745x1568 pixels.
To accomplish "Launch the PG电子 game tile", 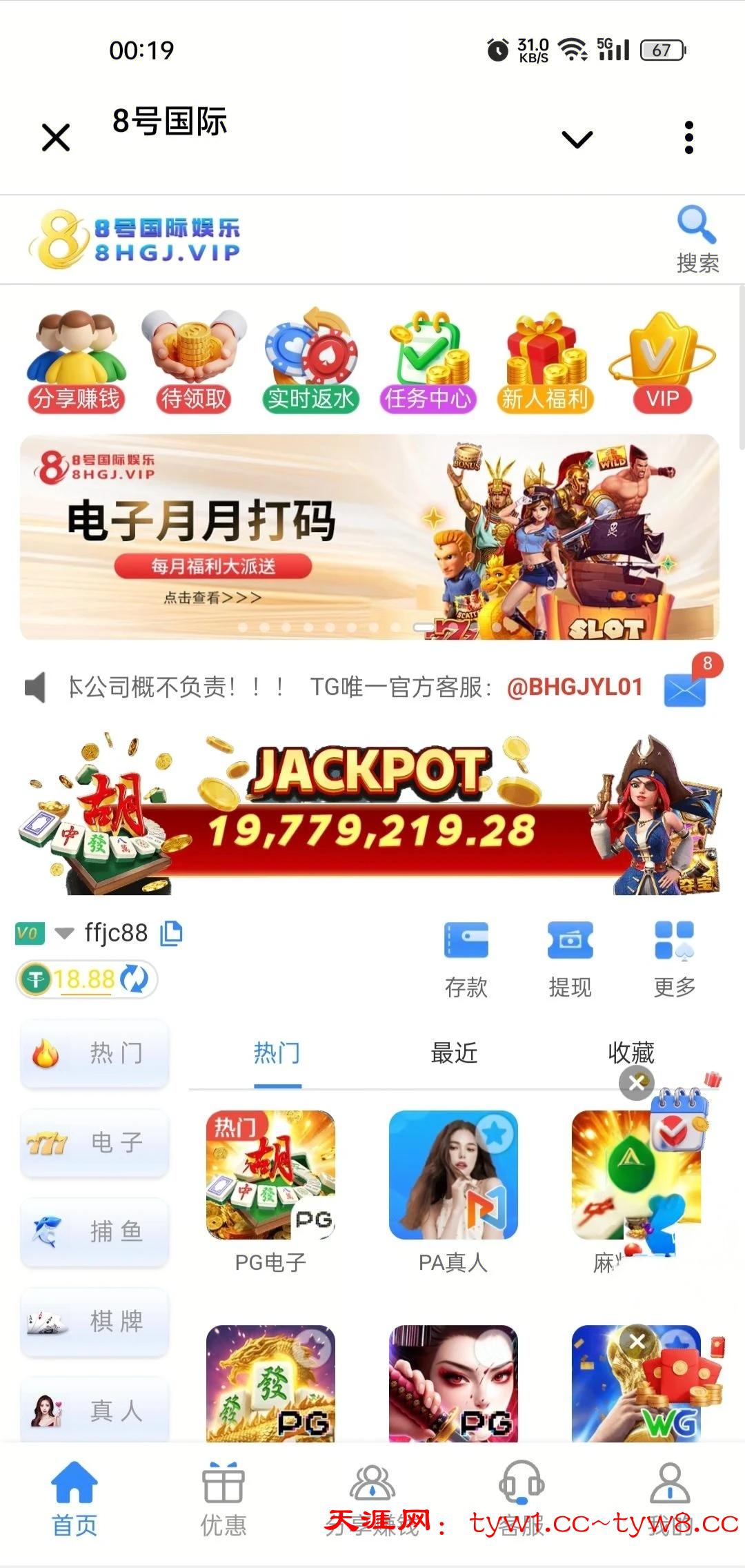I will 270,1175.
